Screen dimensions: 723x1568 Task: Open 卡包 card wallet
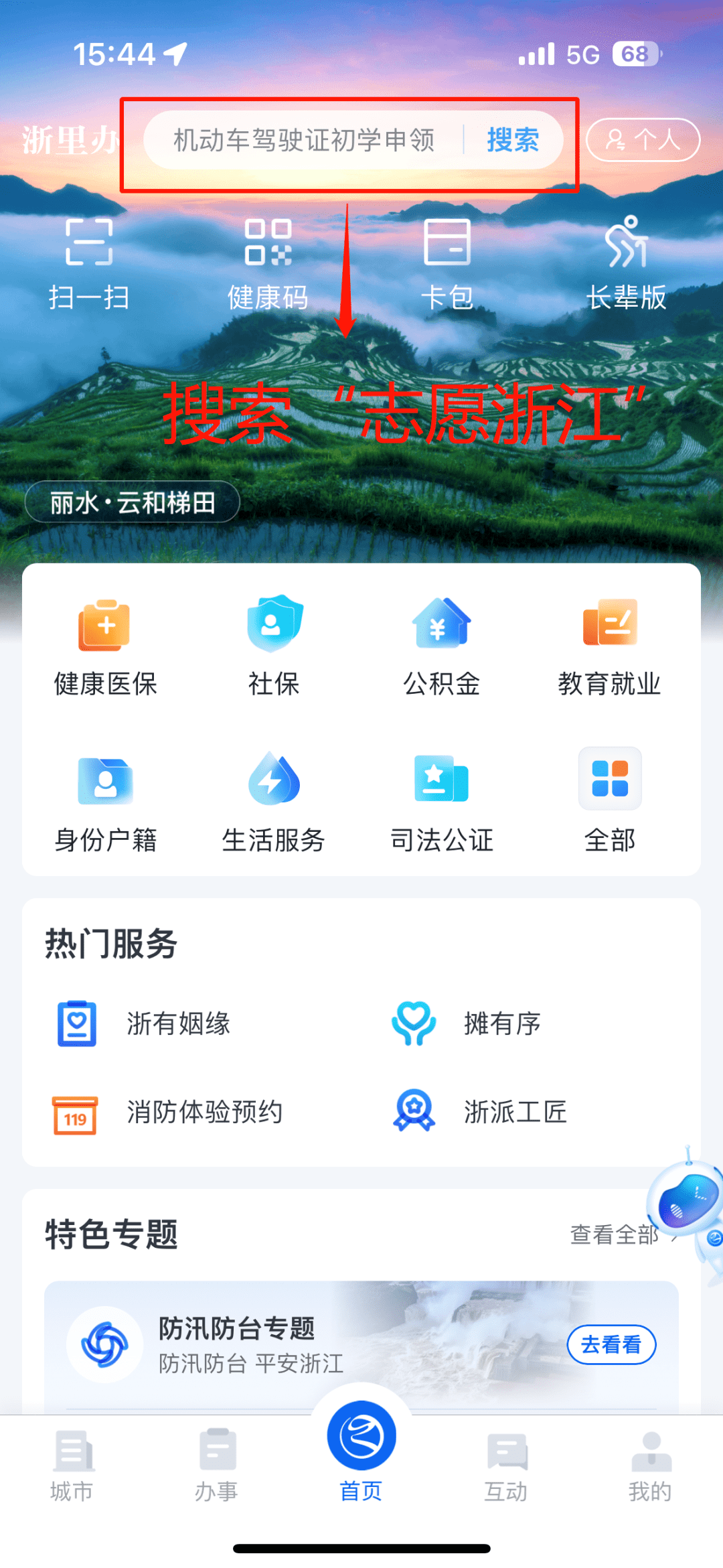coord(447,265)
